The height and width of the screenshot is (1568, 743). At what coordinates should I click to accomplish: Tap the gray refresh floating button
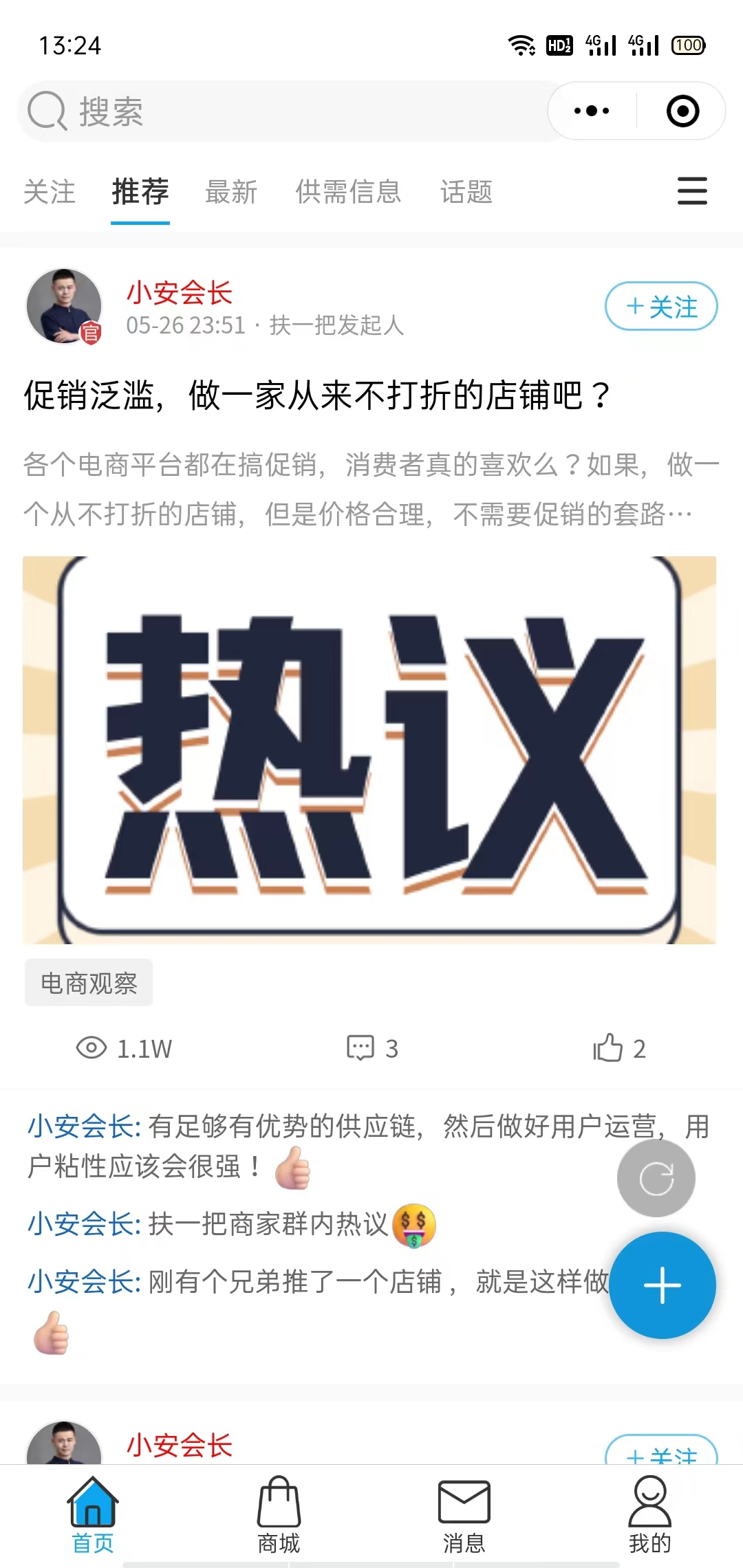656,1179
